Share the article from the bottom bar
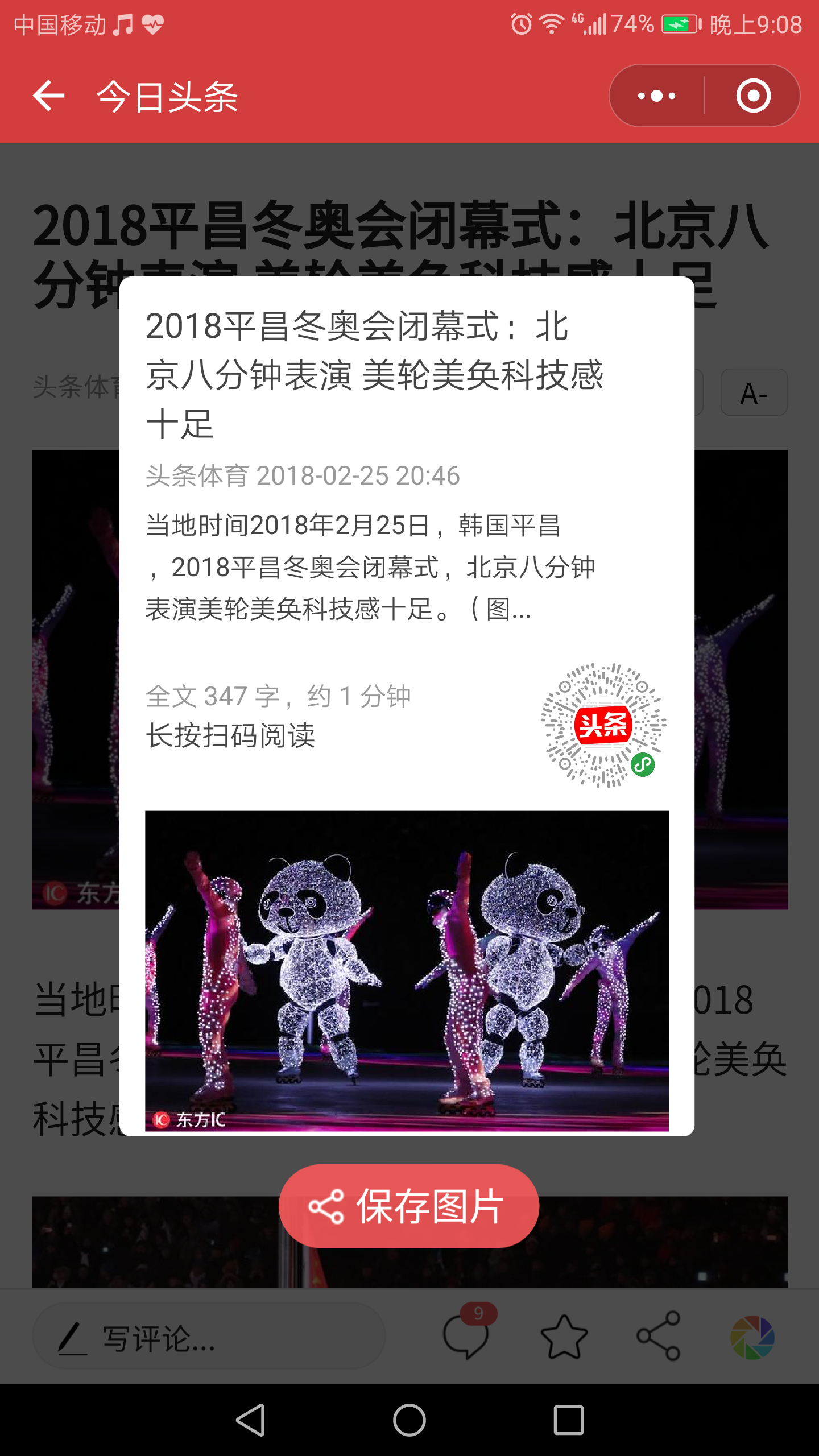 coord(658,1337)
